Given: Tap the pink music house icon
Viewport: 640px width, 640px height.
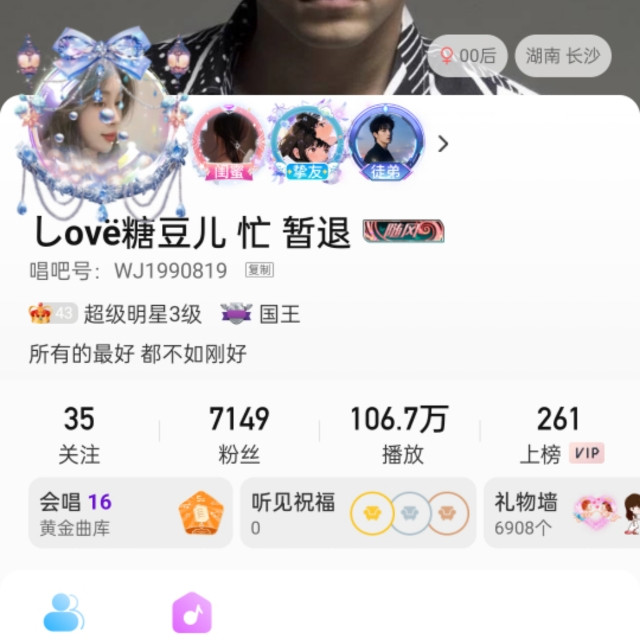Looking at the screenshot, I should [192, 612].
